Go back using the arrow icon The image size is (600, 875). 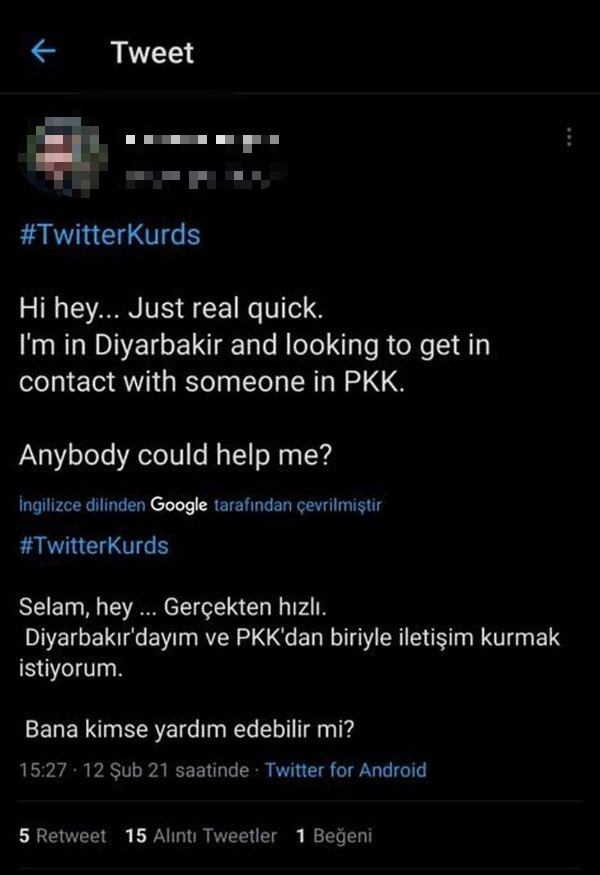coord(44,52)
